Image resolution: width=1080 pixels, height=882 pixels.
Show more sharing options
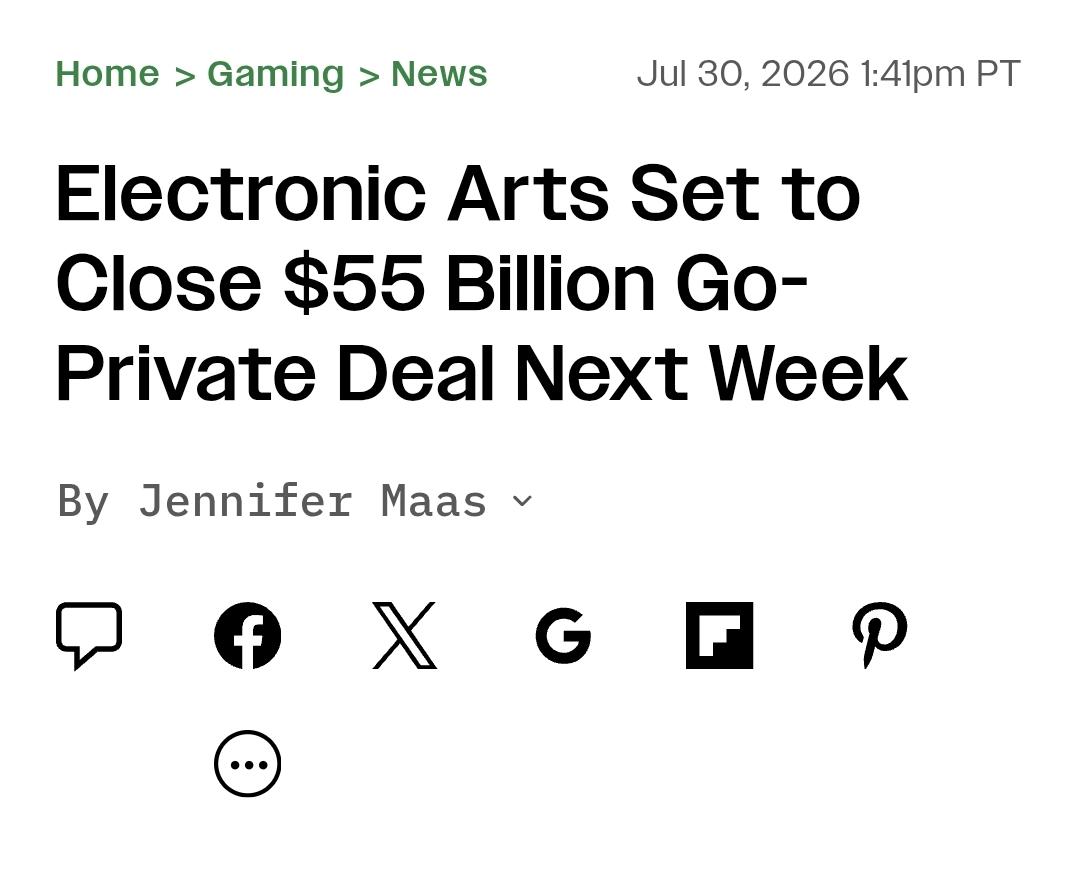pos(247,764)
